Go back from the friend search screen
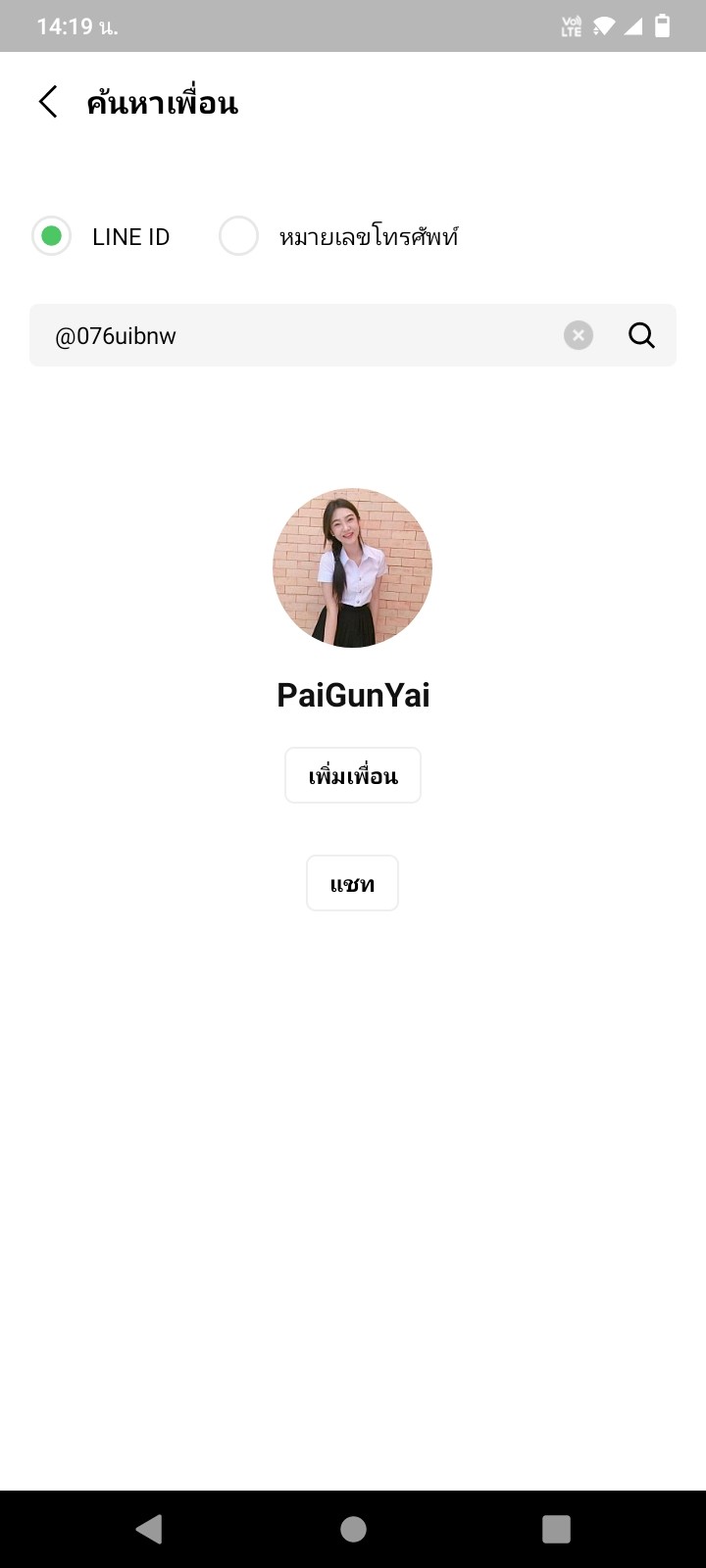The height and width of the screenshot is (1568, 706). coord(47,102)
